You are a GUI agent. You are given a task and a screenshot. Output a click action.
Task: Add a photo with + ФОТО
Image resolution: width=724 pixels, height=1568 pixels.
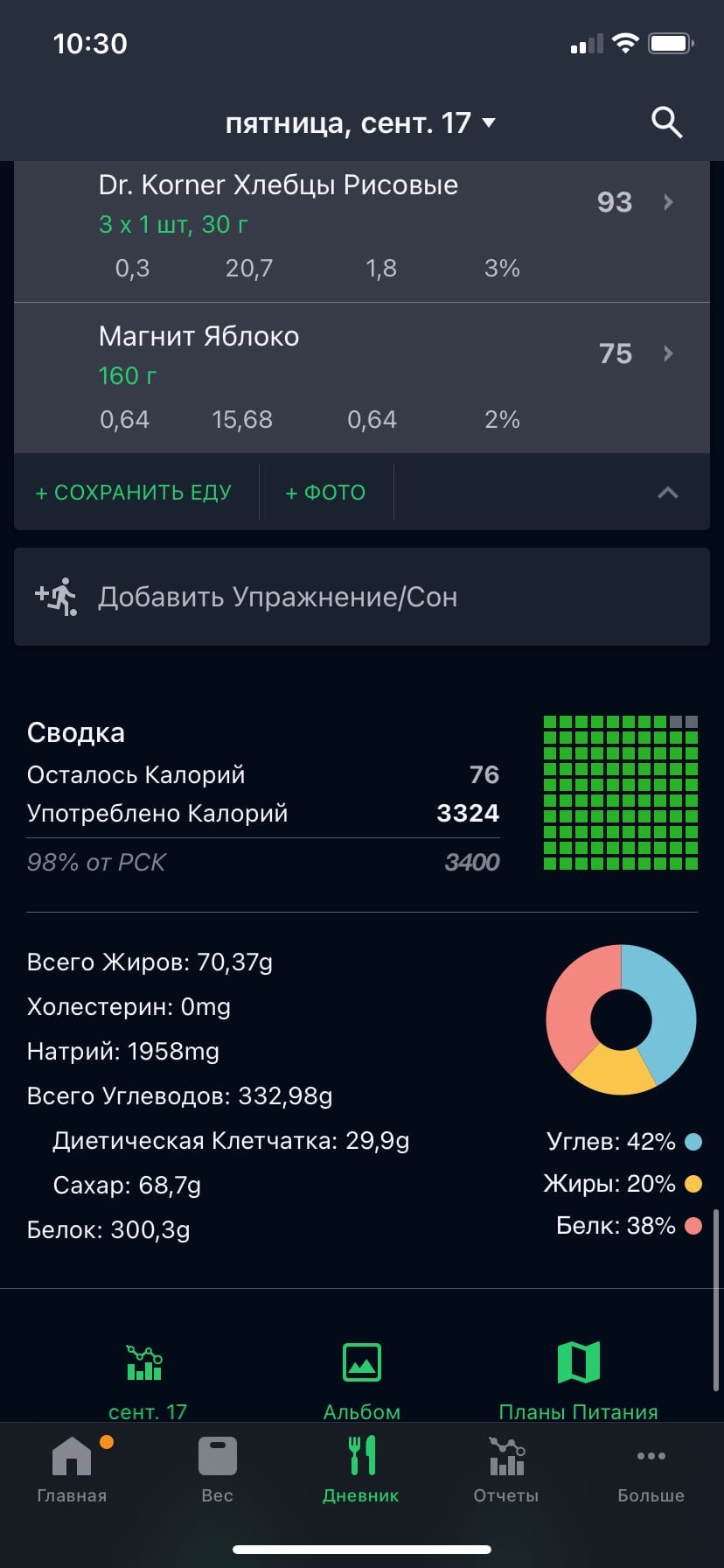tap(324, 492)
